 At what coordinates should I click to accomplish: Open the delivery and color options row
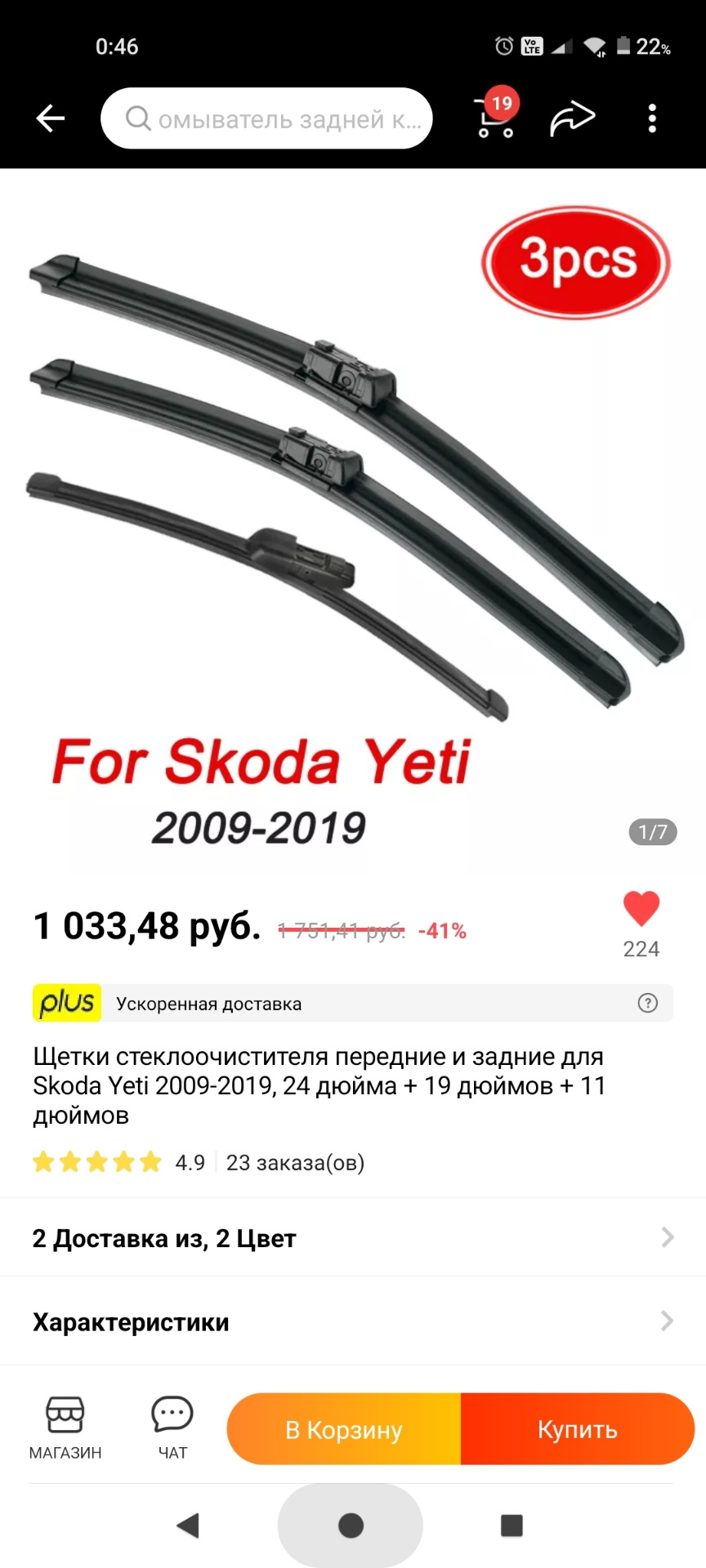(351, 1238)
